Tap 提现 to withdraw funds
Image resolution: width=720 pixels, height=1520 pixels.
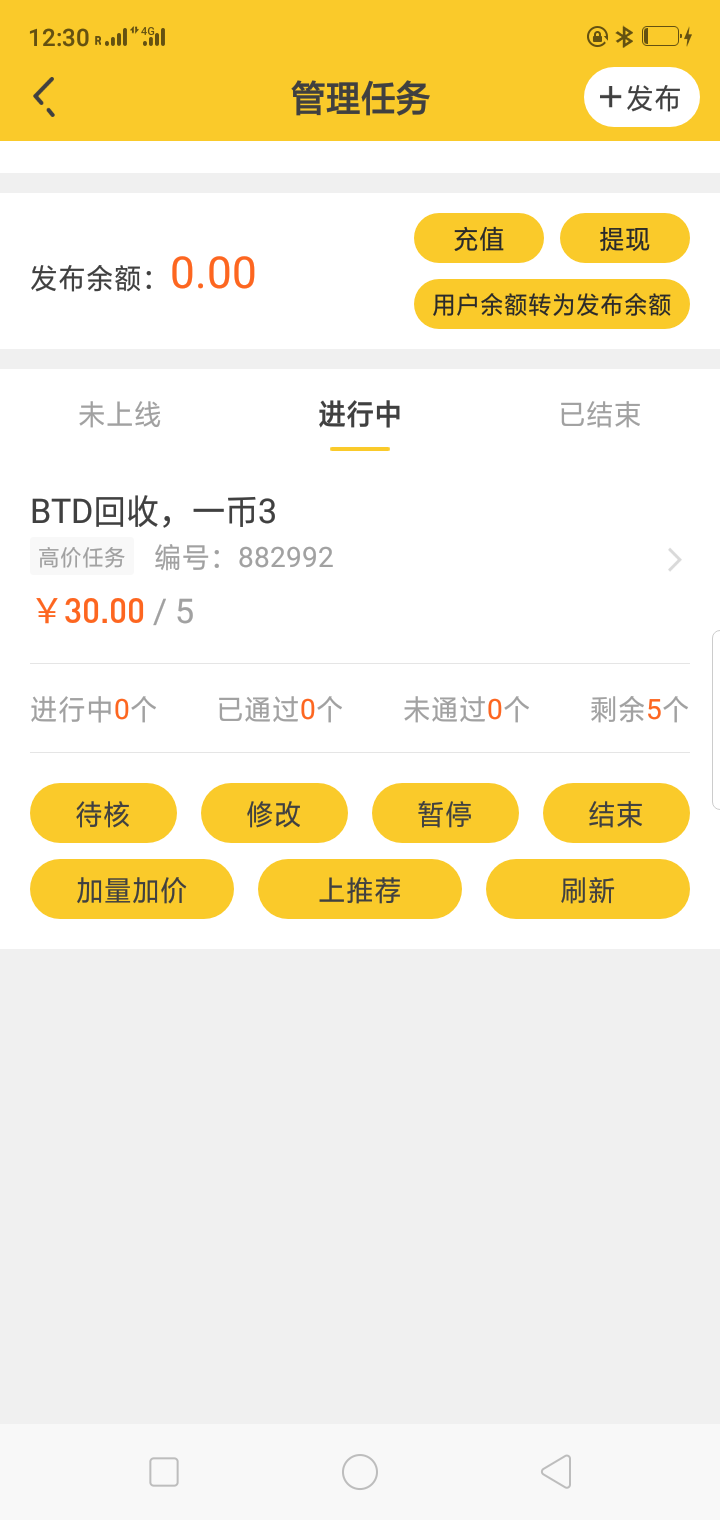pos(625,238)
